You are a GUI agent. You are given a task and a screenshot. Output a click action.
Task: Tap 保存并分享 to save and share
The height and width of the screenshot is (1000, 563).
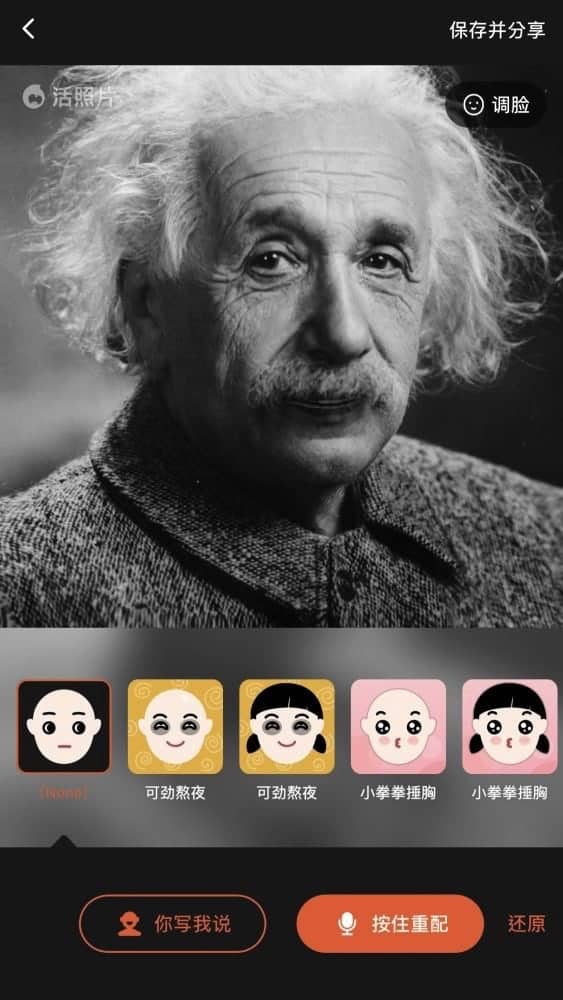tap(497, 30)
